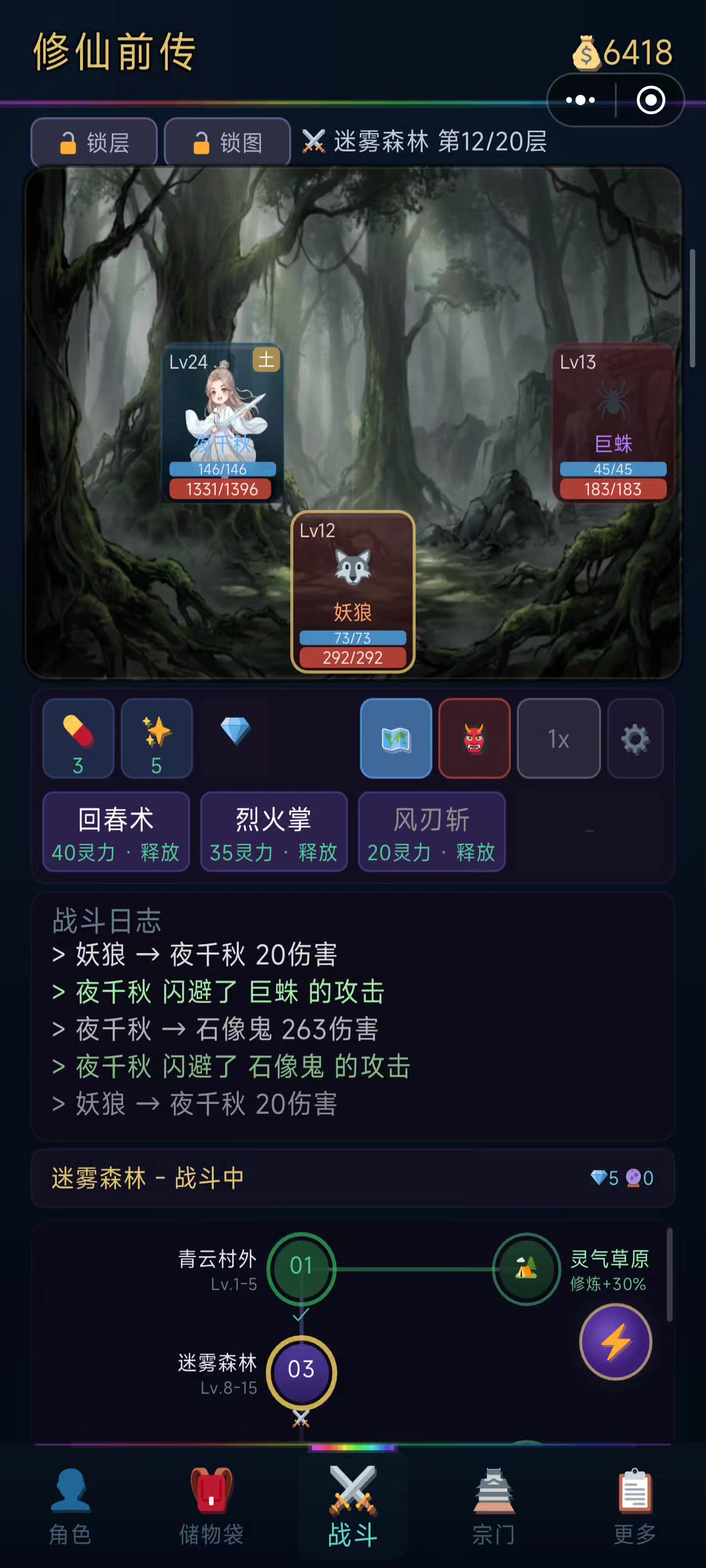Open the map button

[396, 738]
